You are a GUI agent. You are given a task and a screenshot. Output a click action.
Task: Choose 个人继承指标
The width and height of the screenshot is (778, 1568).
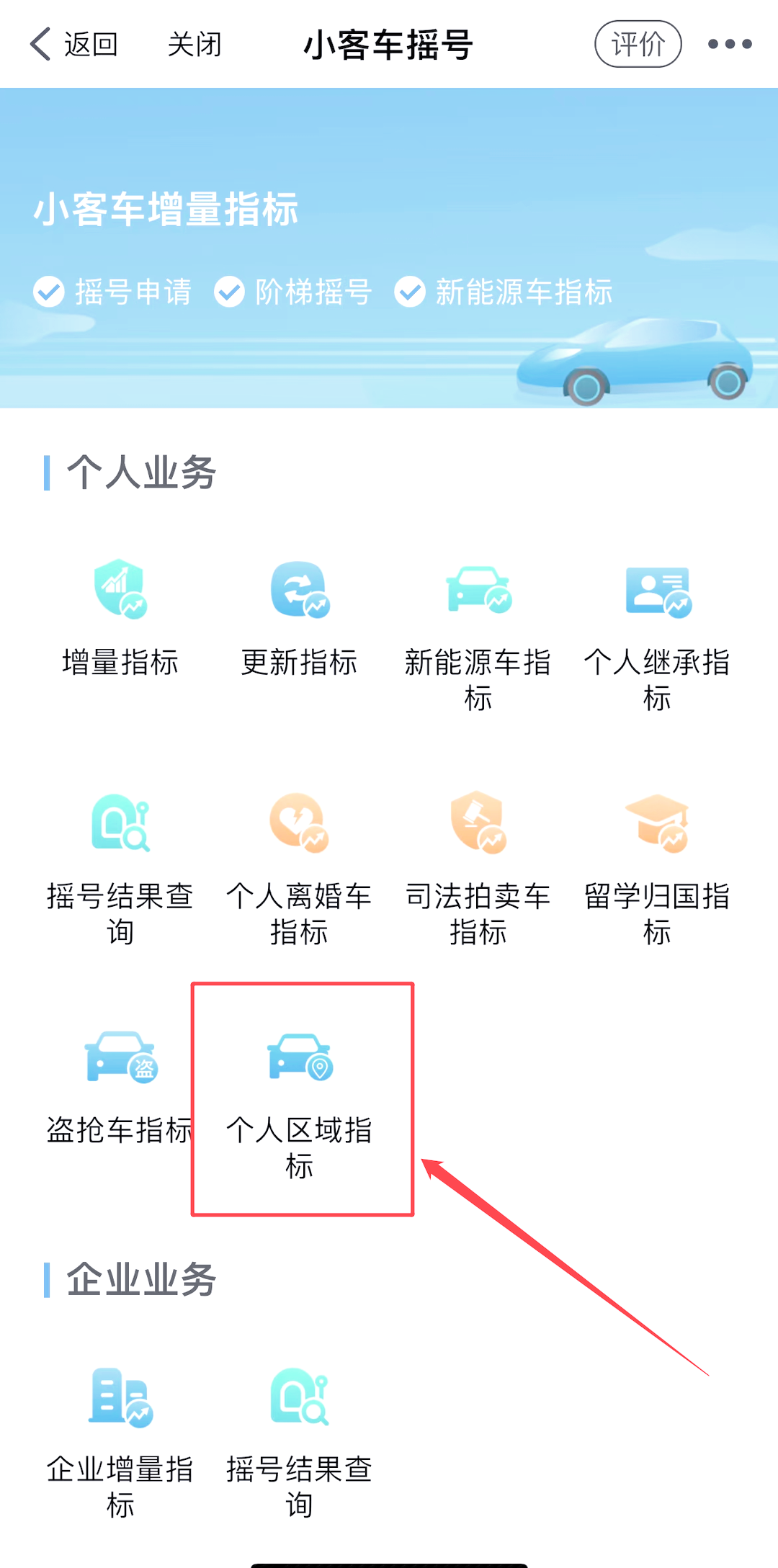click(656, 634)
